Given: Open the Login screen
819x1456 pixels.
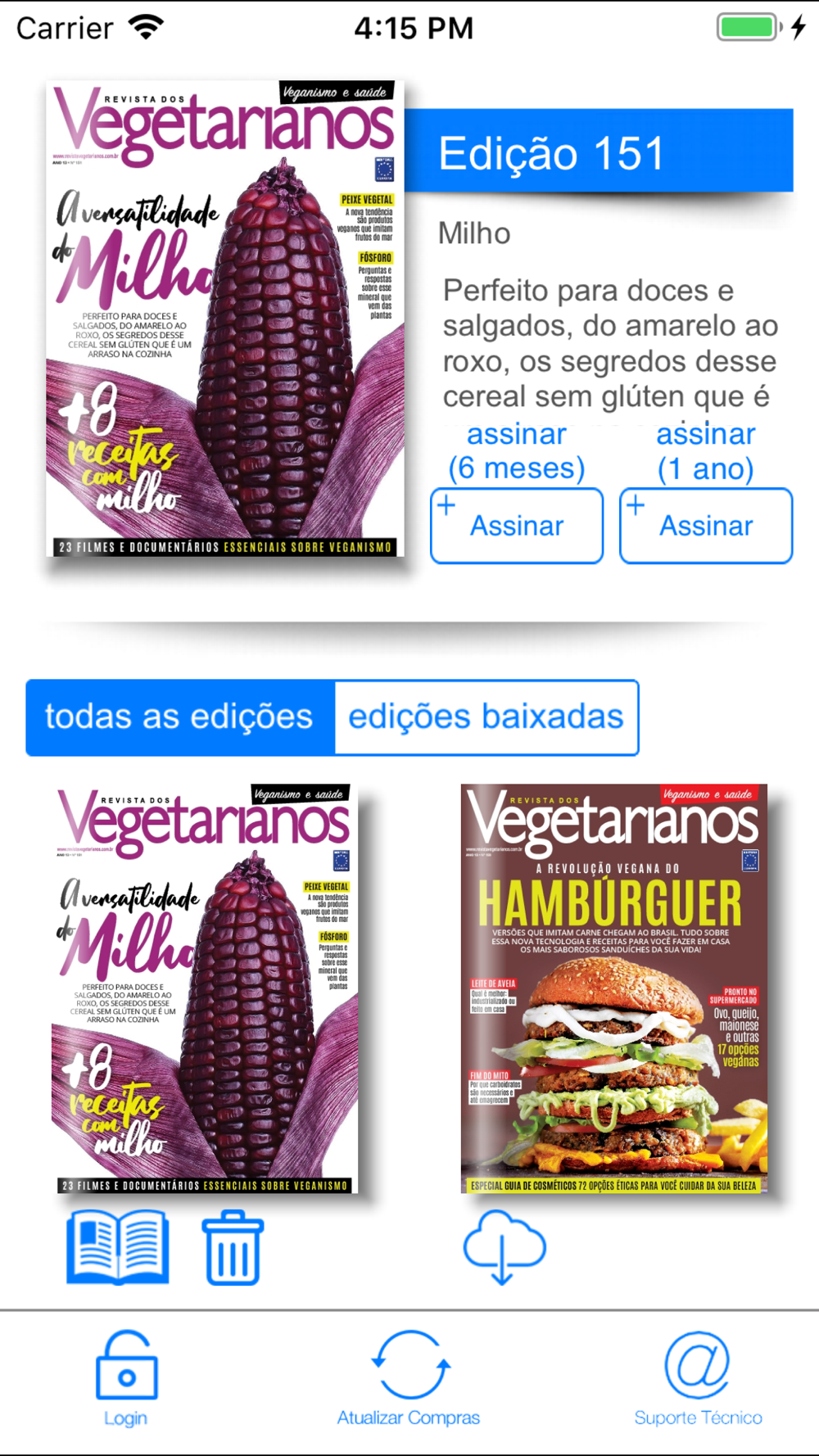Looking at the screenshot, I should [x=126, y=1377].
